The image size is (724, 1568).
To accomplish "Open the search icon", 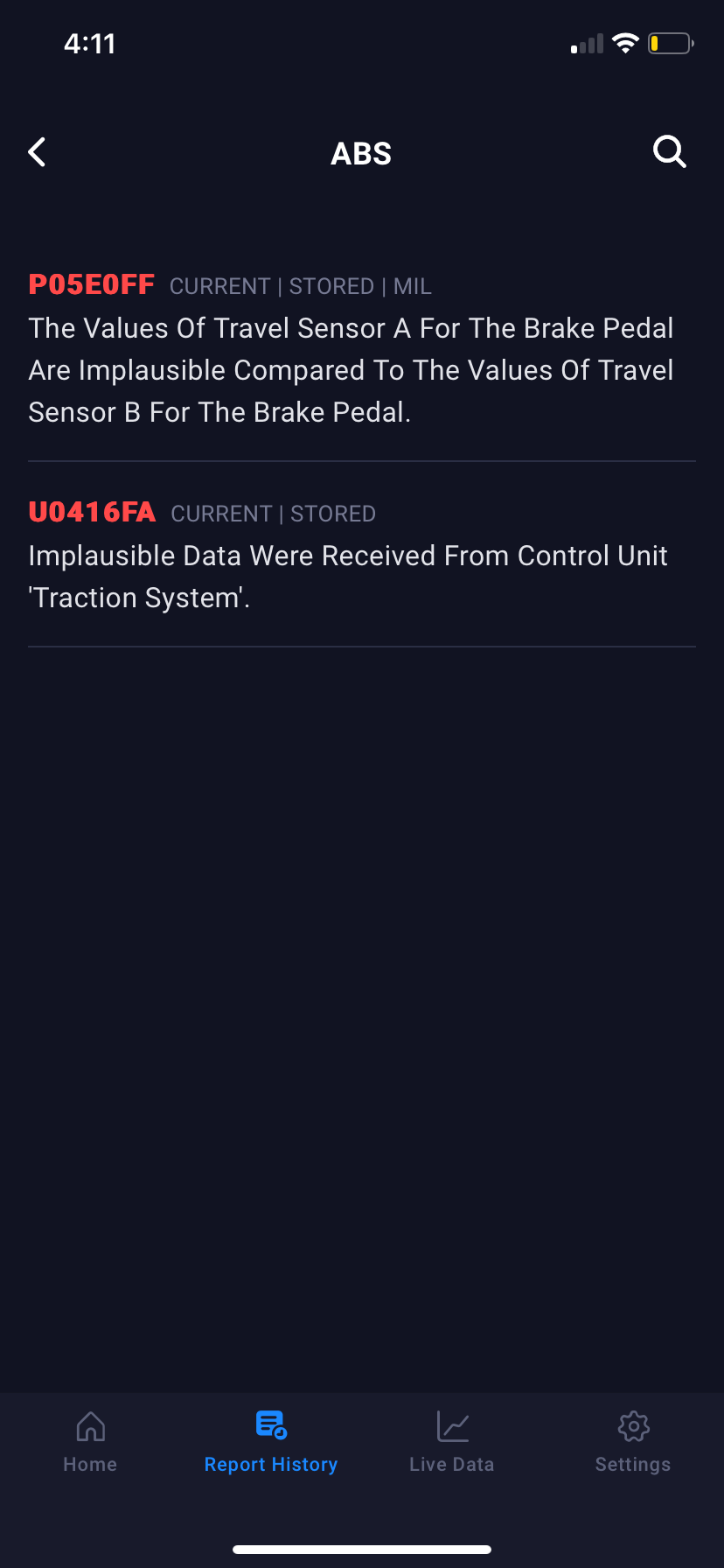I will pyautogui.click(x=669, y=152).
